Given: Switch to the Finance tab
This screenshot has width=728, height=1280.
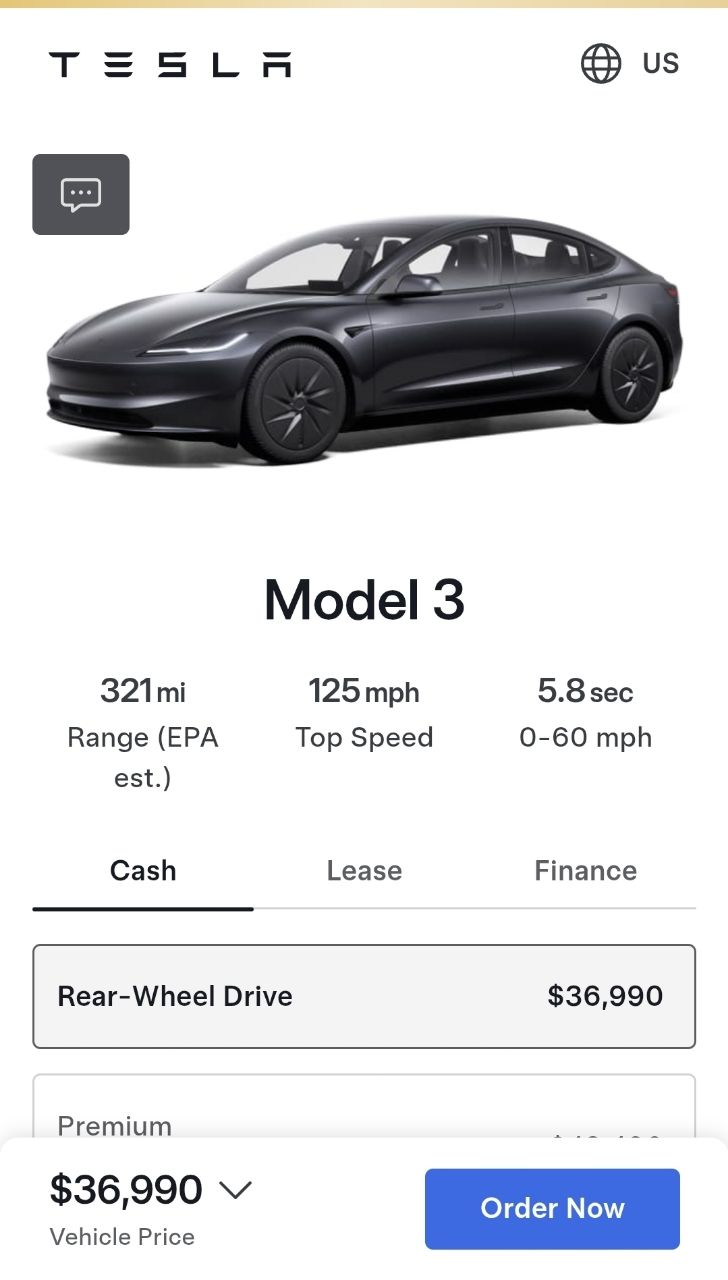Looking at the screenshot, I should pyautogui.click(x=585, y=871).
